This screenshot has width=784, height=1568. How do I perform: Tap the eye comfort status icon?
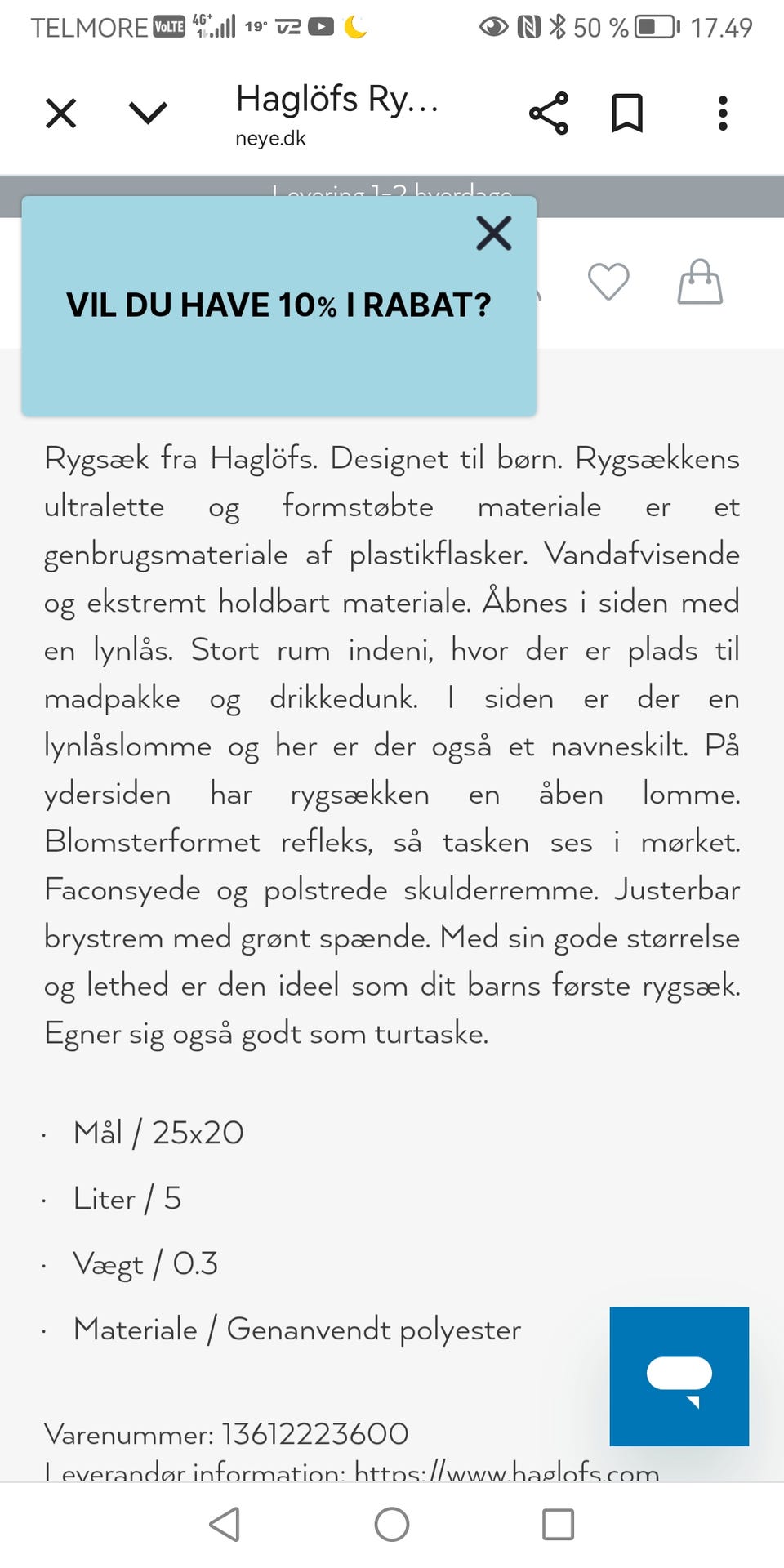494,26
